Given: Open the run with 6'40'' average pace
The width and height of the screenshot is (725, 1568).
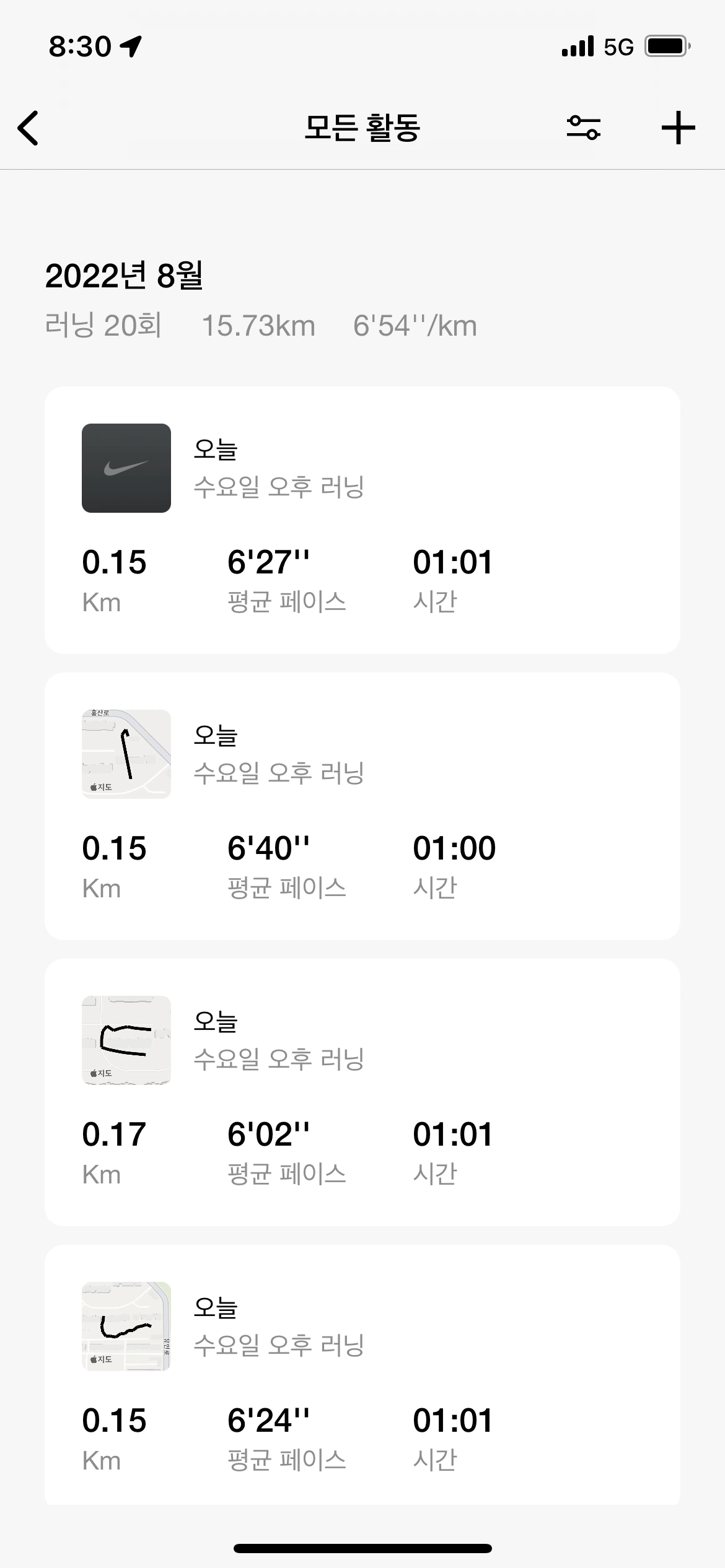Looking at the screenshot, I should click(362, 806).
